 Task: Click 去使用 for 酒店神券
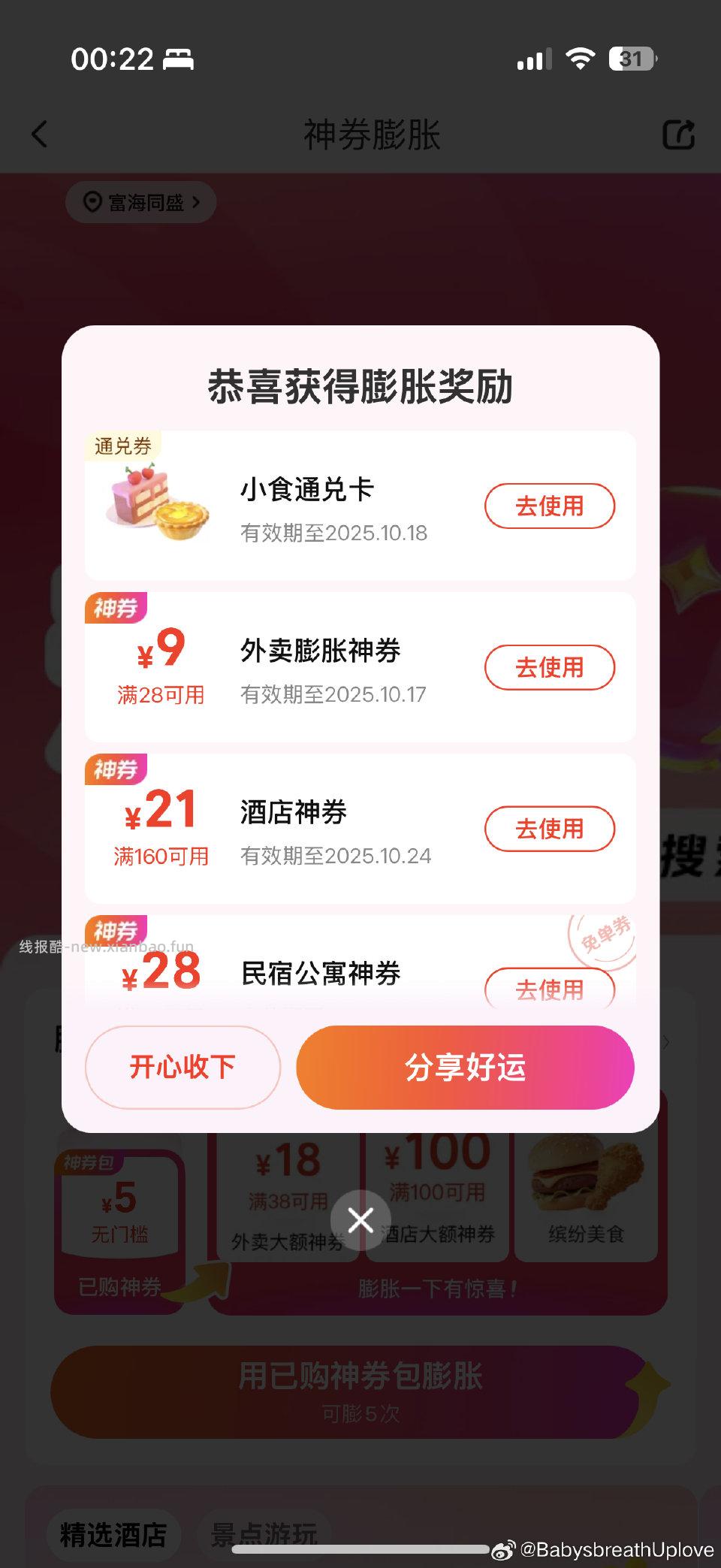pos(551,829)
